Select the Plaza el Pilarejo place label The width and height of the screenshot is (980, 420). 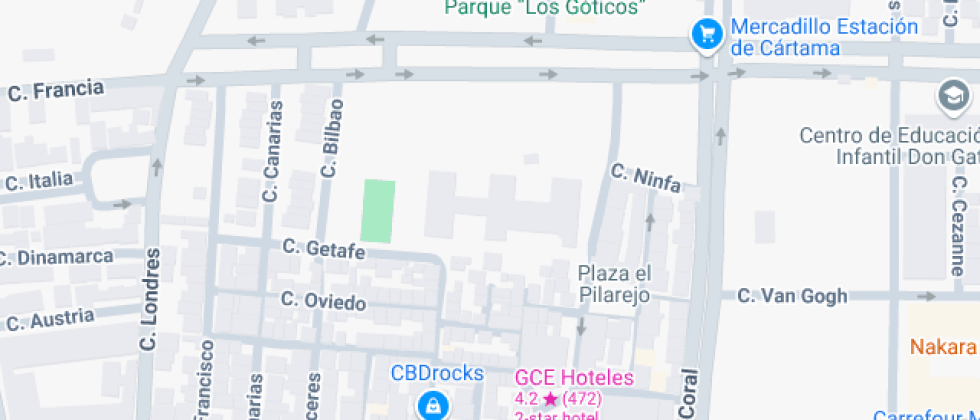tap(614, 284)
